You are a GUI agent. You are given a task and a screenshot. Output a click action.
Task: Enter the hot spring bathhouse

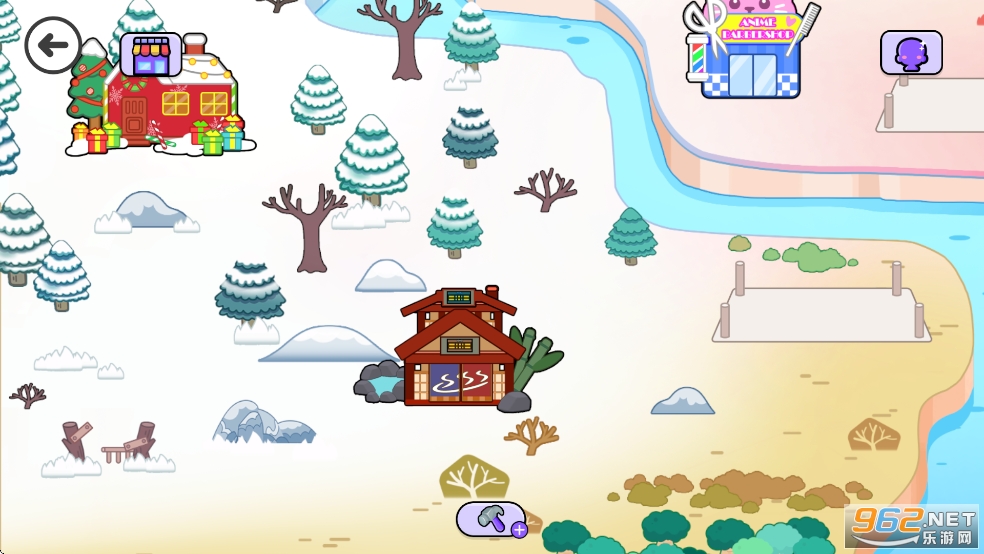click(x=460, y=350)
